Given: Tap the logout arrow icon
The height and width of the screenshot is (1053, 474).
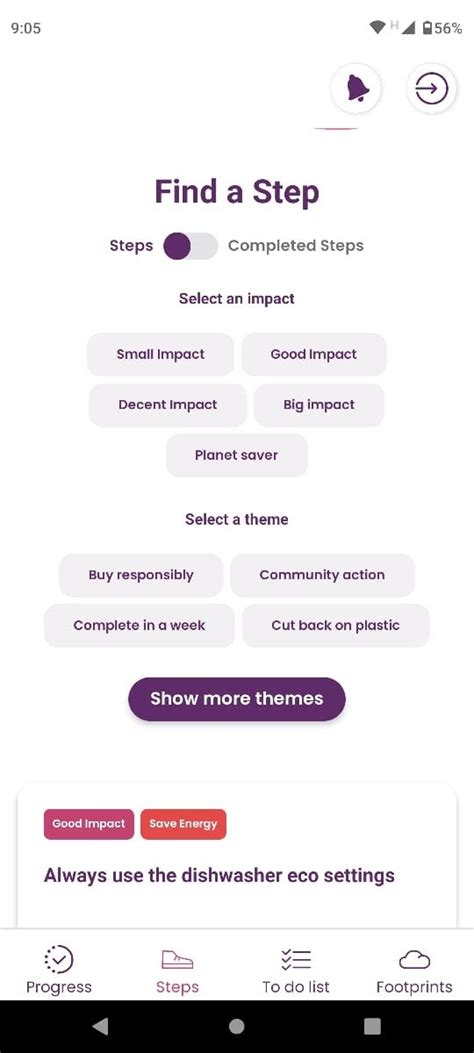Looking at the screenshot, I should pos(431,89).
